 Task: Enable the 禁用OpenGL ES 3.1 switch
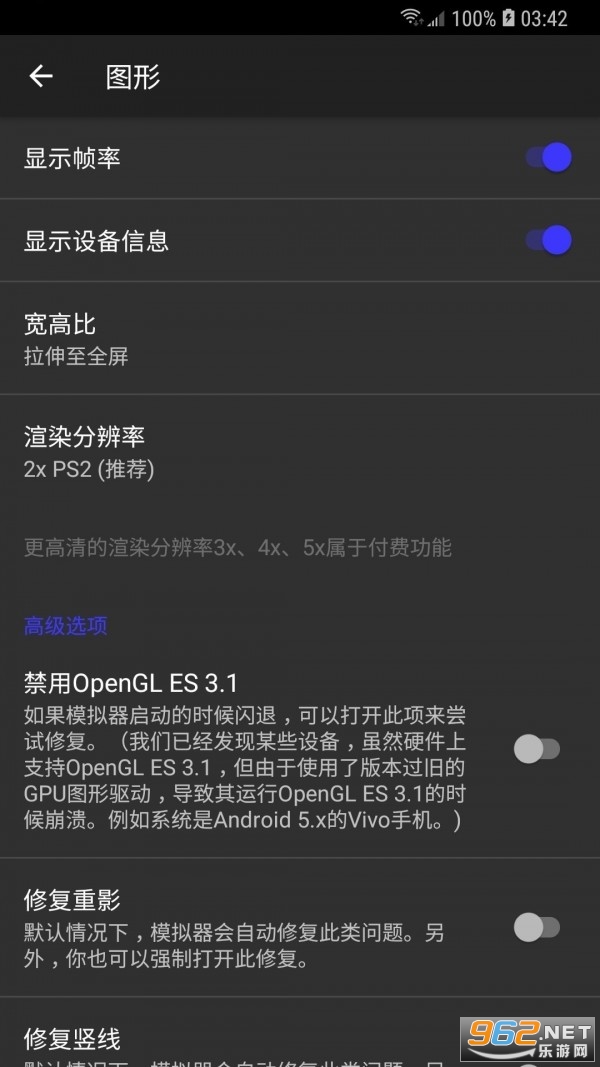pyautogui.click(x=537, y=749)
